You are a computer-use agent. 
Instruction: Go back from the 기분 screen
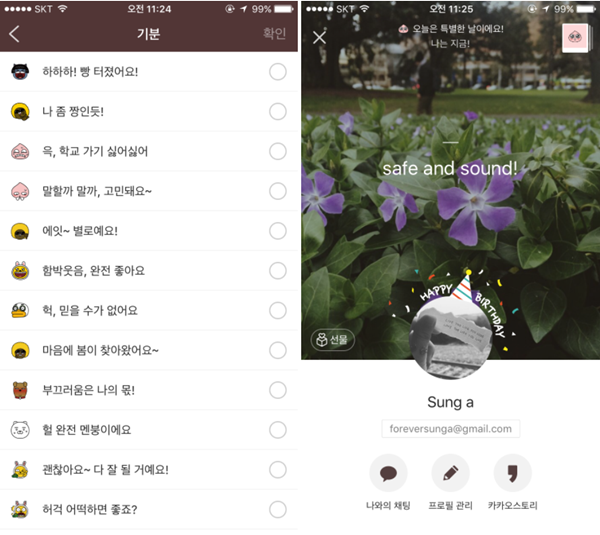coord(14,34)
